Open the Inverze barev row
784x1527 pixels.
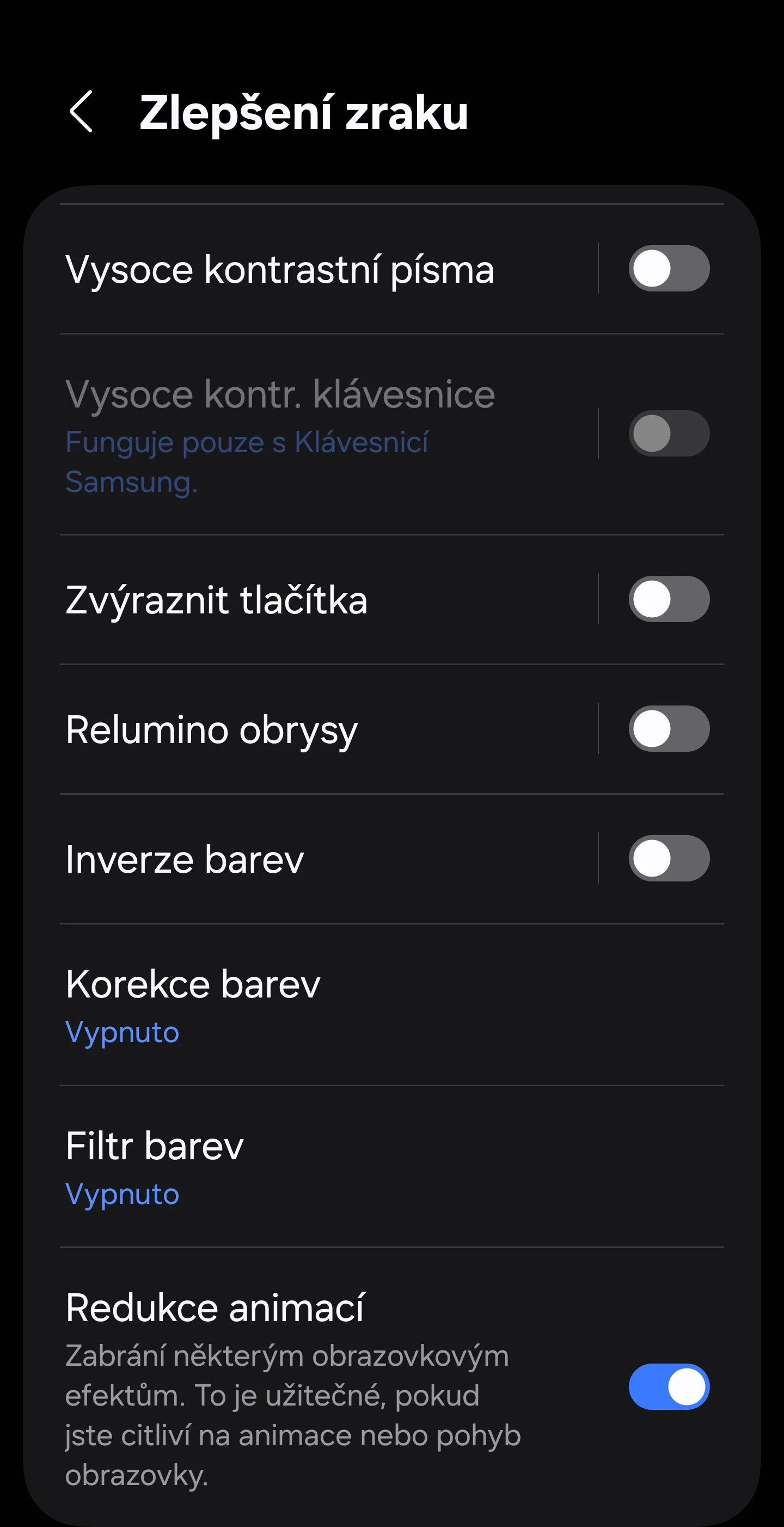click(329, 859)
